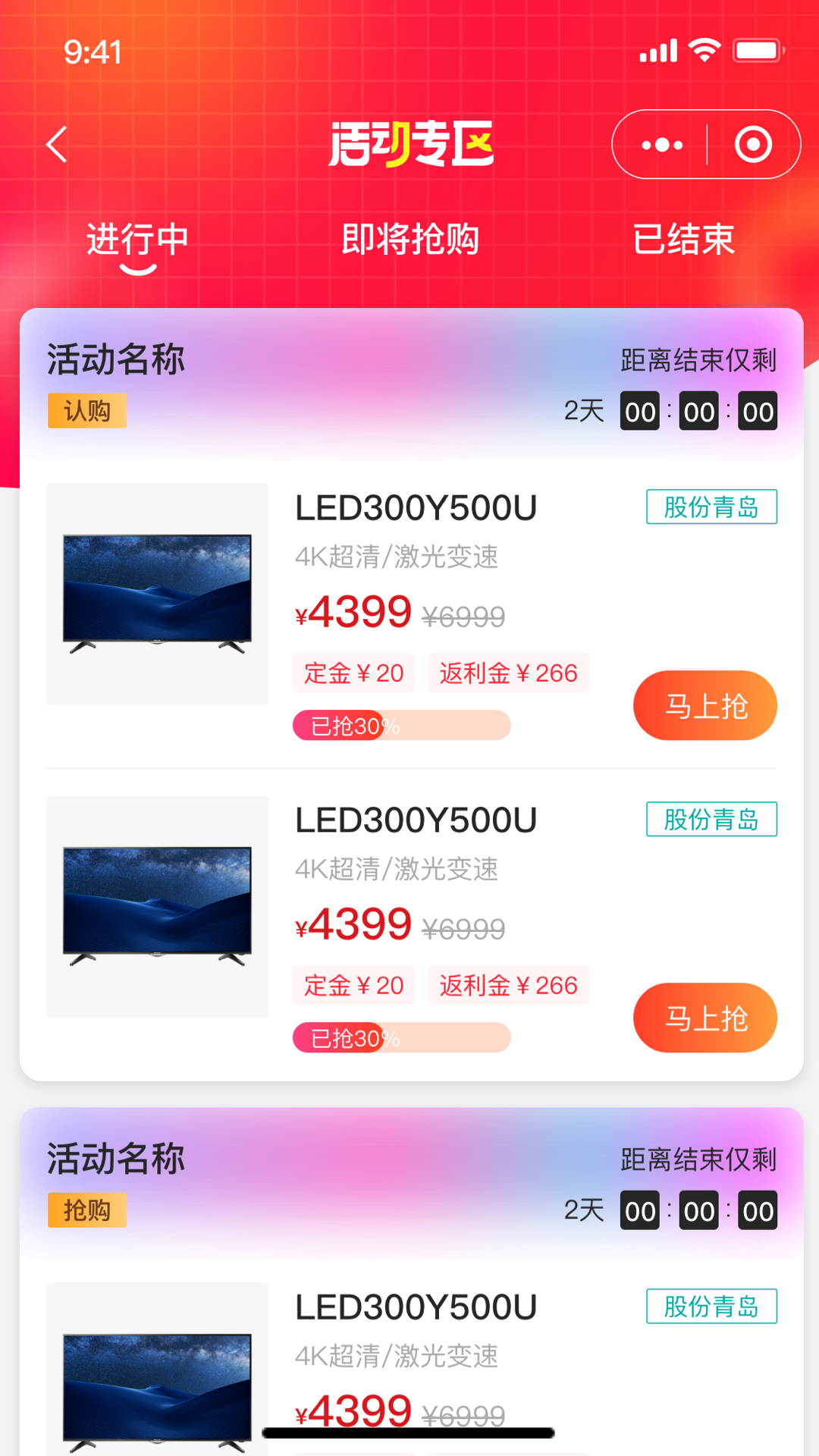The width and height of the screenshot is (819, 1456).
Task: Tap 马上抢 on the second 认购 product
Action: point(704,1018)
